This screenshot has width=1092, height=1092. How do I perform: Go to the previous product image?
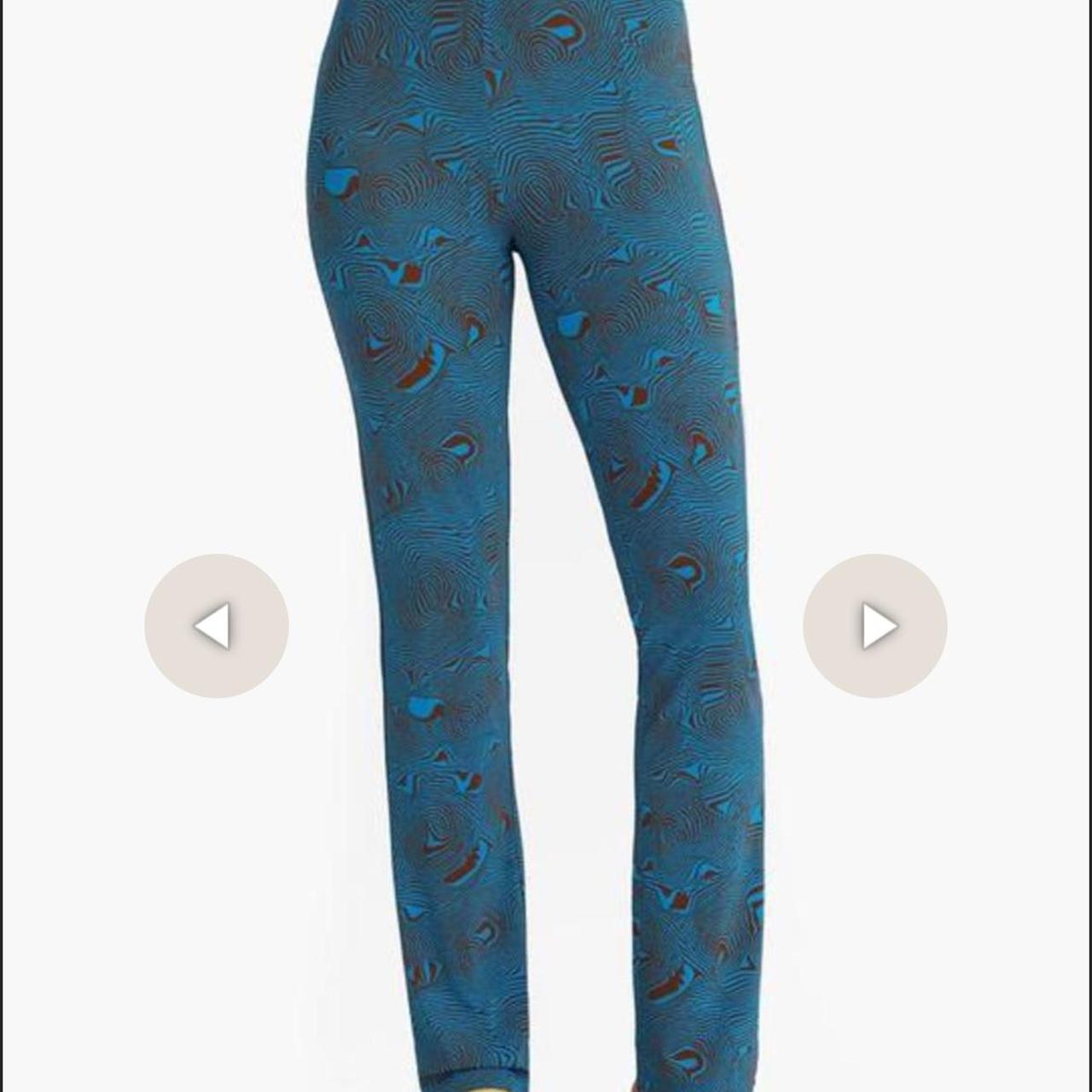point(216,626)
